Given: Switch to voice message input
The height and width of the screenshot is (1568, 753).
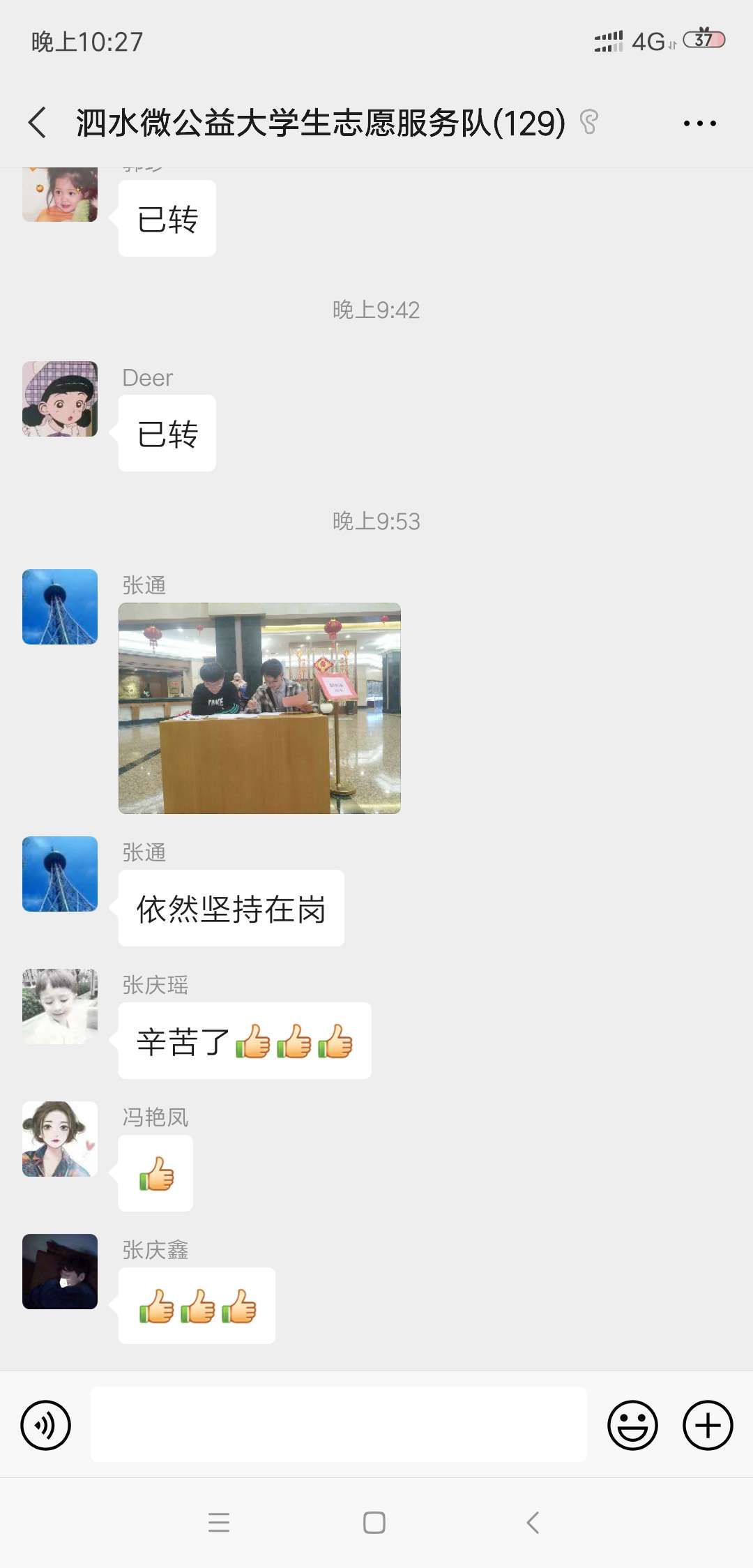Looking at the screenshot, I should pyautogui.click(x=46, y=1425).
